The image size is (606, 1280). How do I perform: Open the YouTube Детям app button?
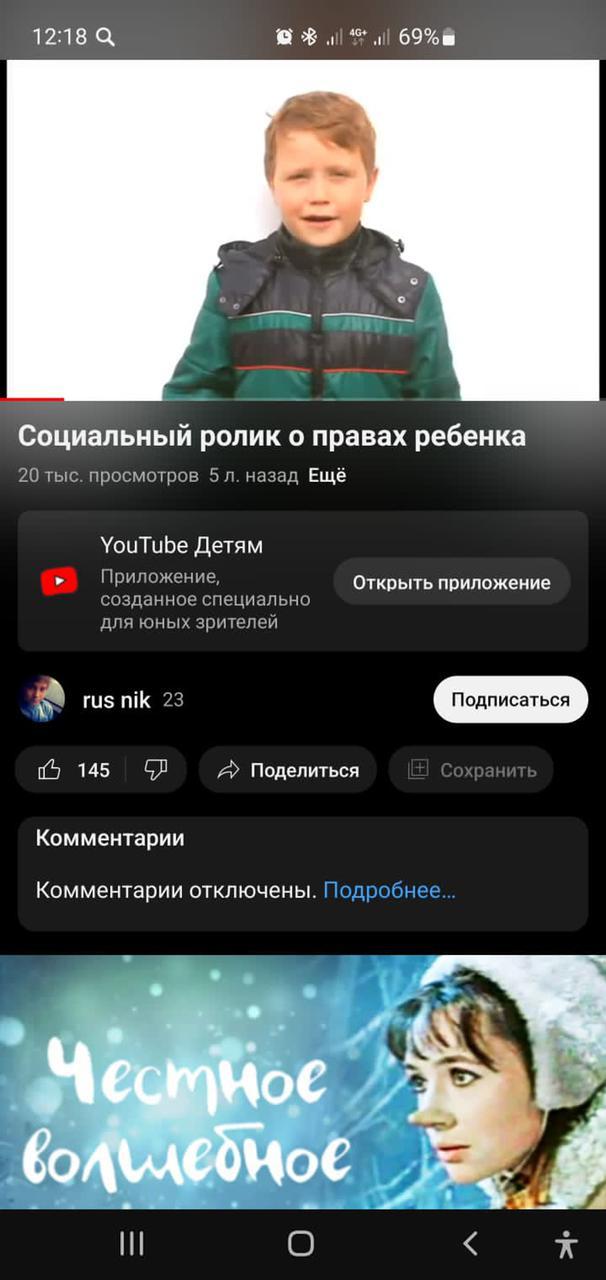click(451, 582)
